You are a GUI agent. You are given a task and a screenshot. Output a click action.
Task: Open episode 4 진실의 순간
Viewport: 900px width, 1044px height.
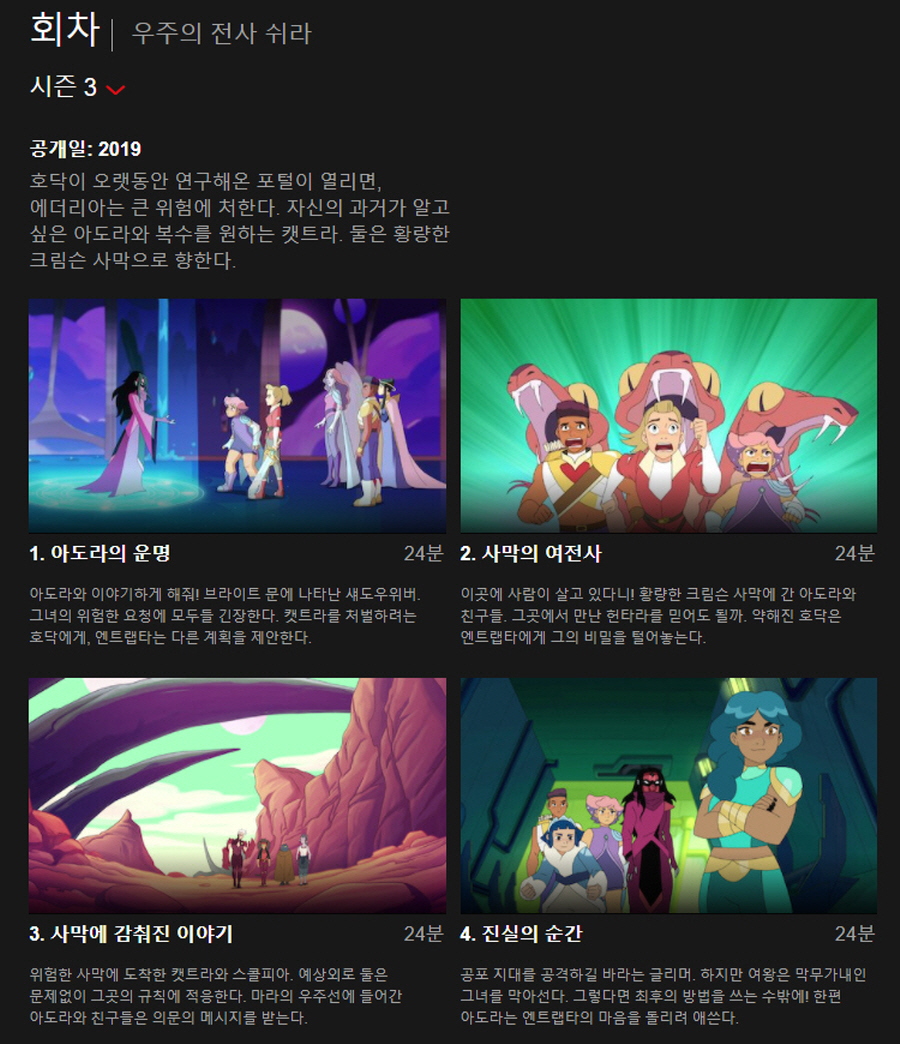[x=668, y=795]
